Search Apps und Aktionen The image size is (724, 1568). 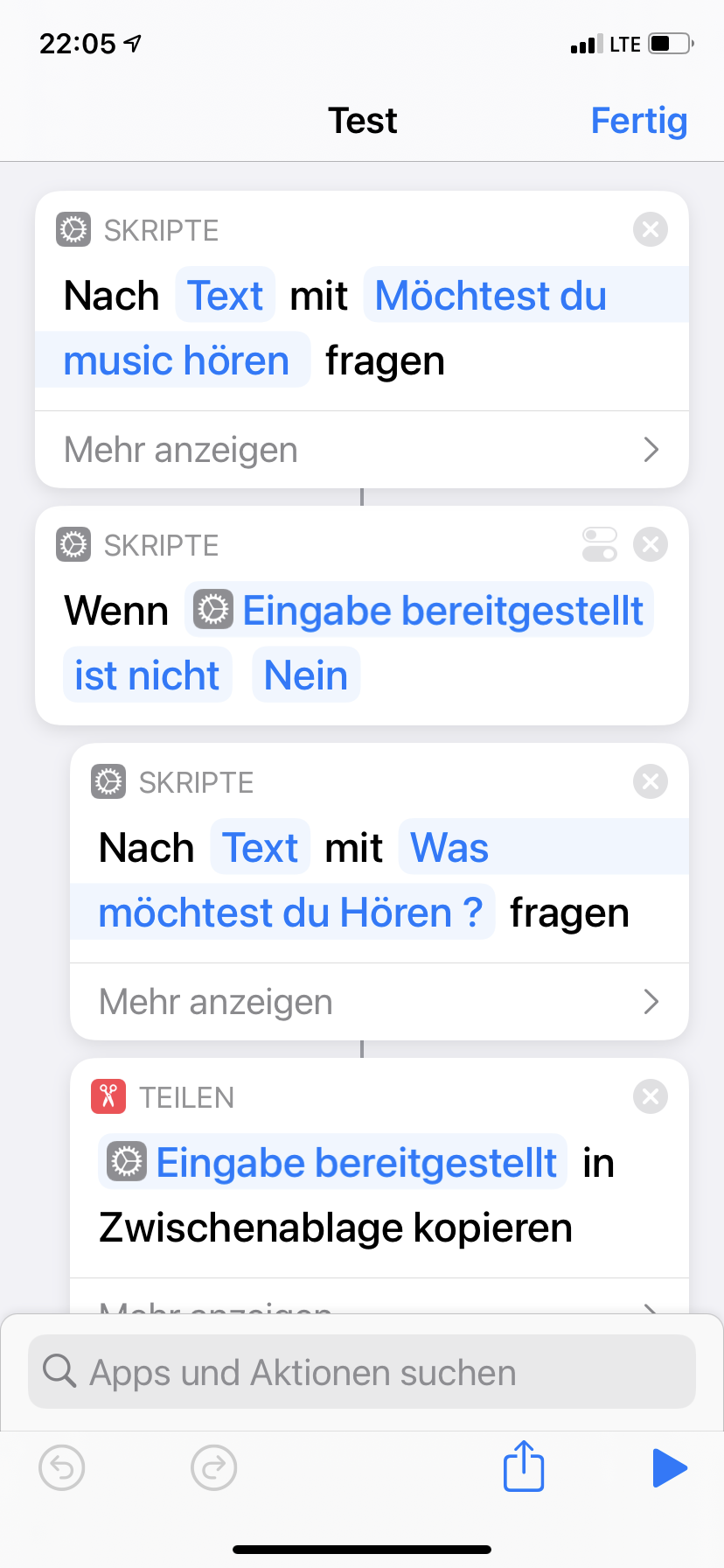click(362, 1372)
